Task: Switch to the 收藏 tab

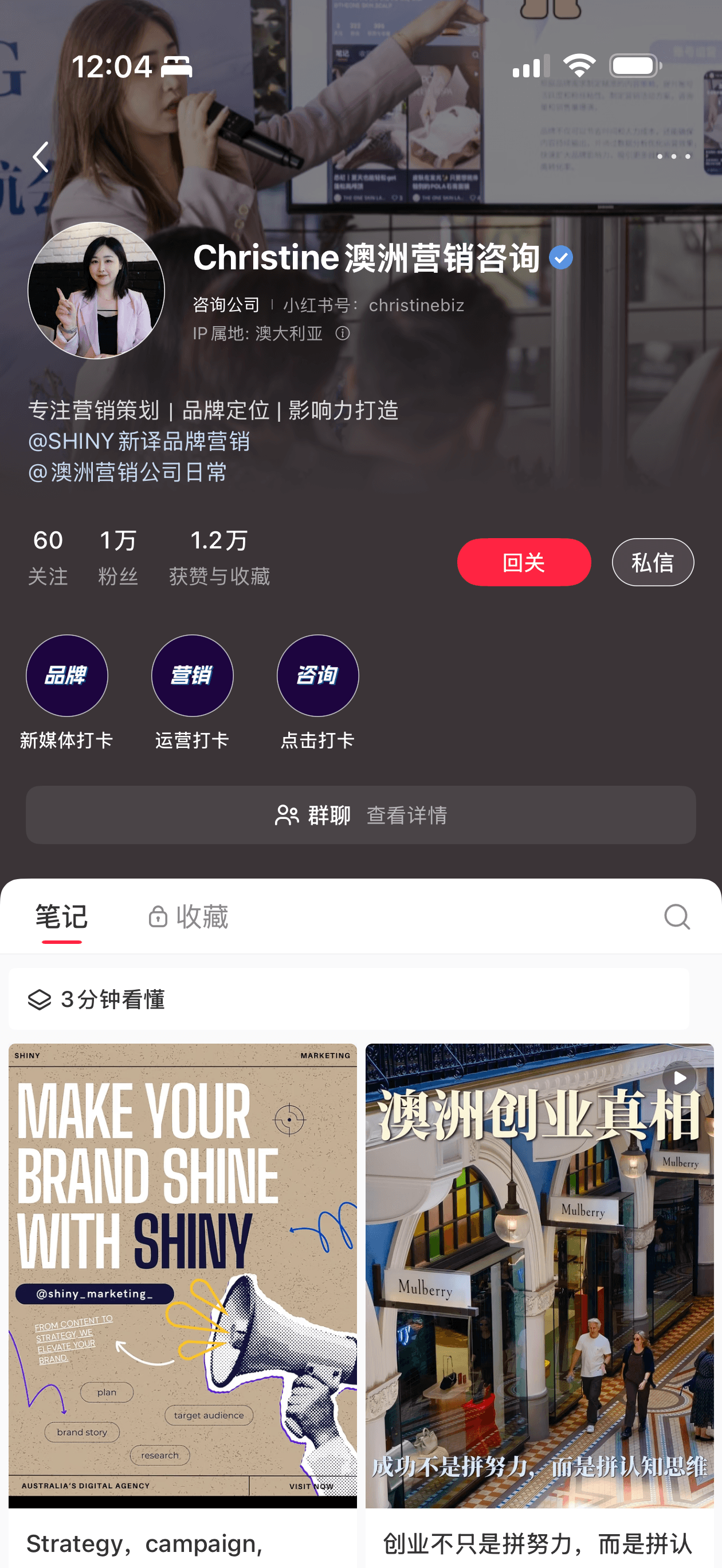Action: coord(188,917)
